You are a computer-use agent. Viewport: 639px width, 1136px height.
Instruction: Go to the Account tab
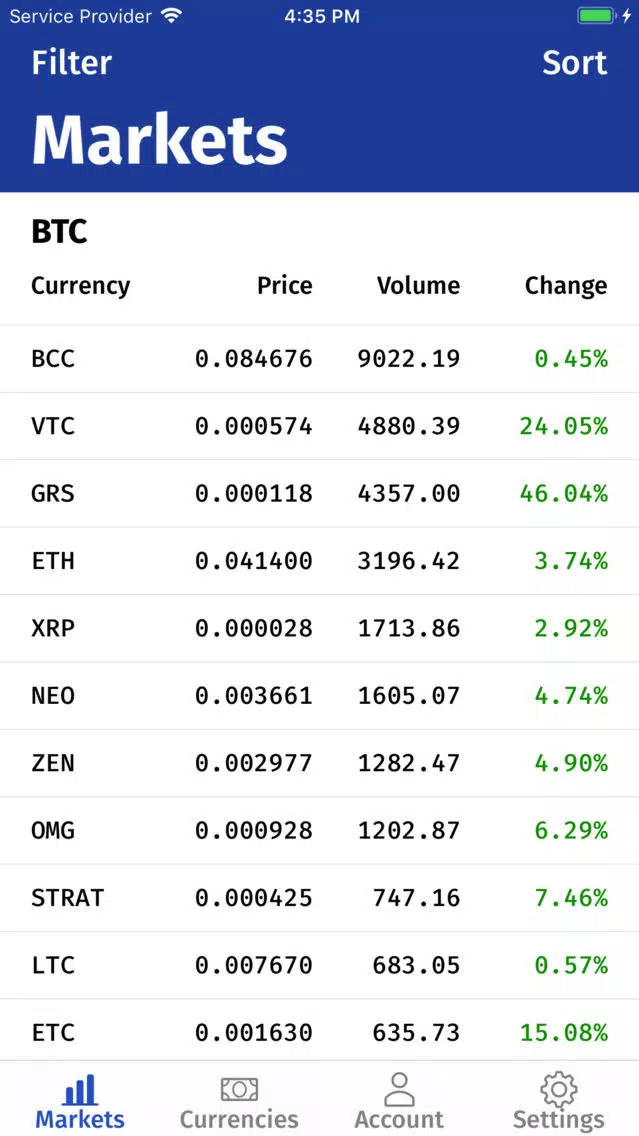pyautogui.click(x=399, y=1101)
